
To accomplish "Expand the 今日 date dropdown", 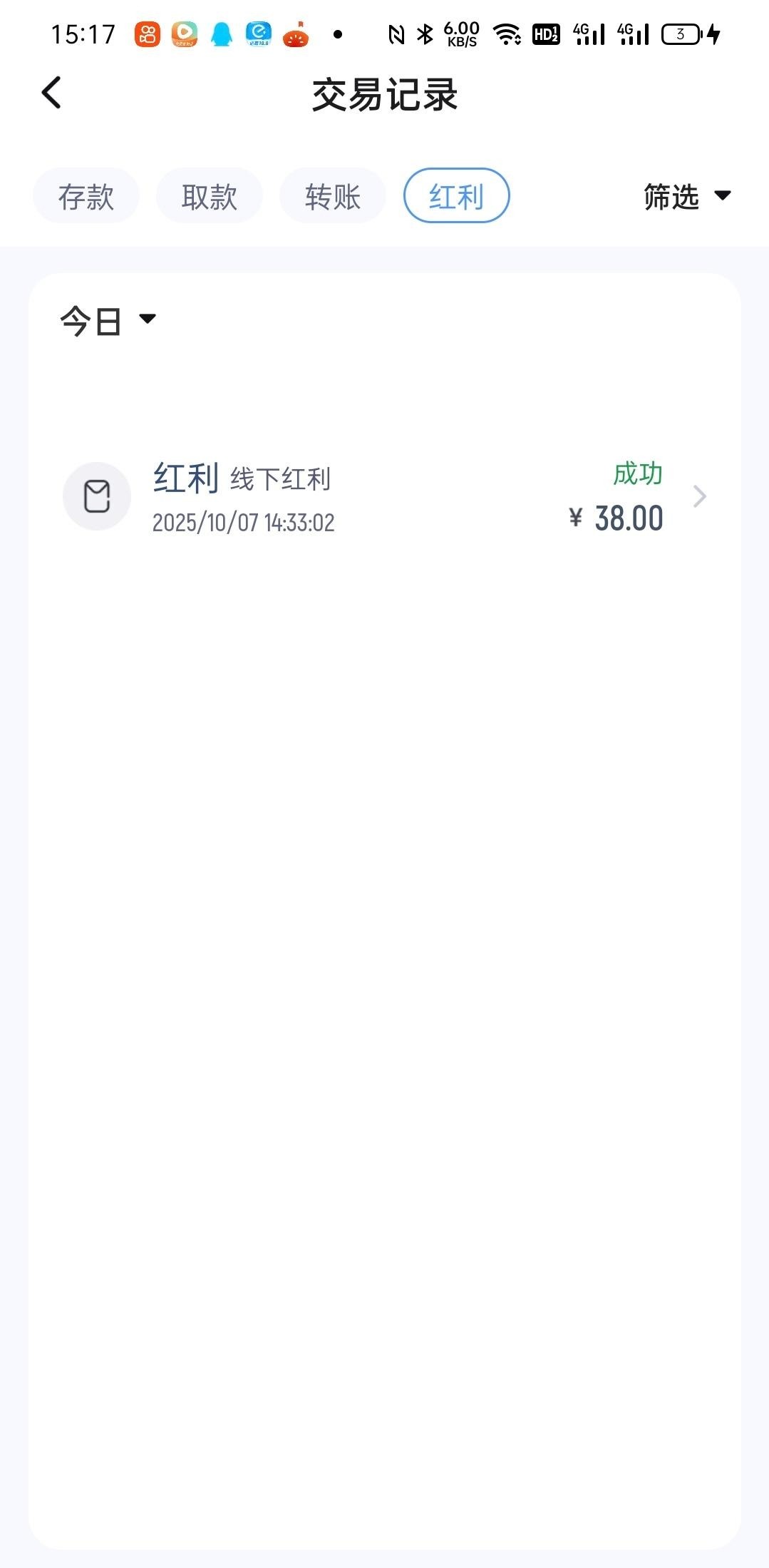I will 108,320.
